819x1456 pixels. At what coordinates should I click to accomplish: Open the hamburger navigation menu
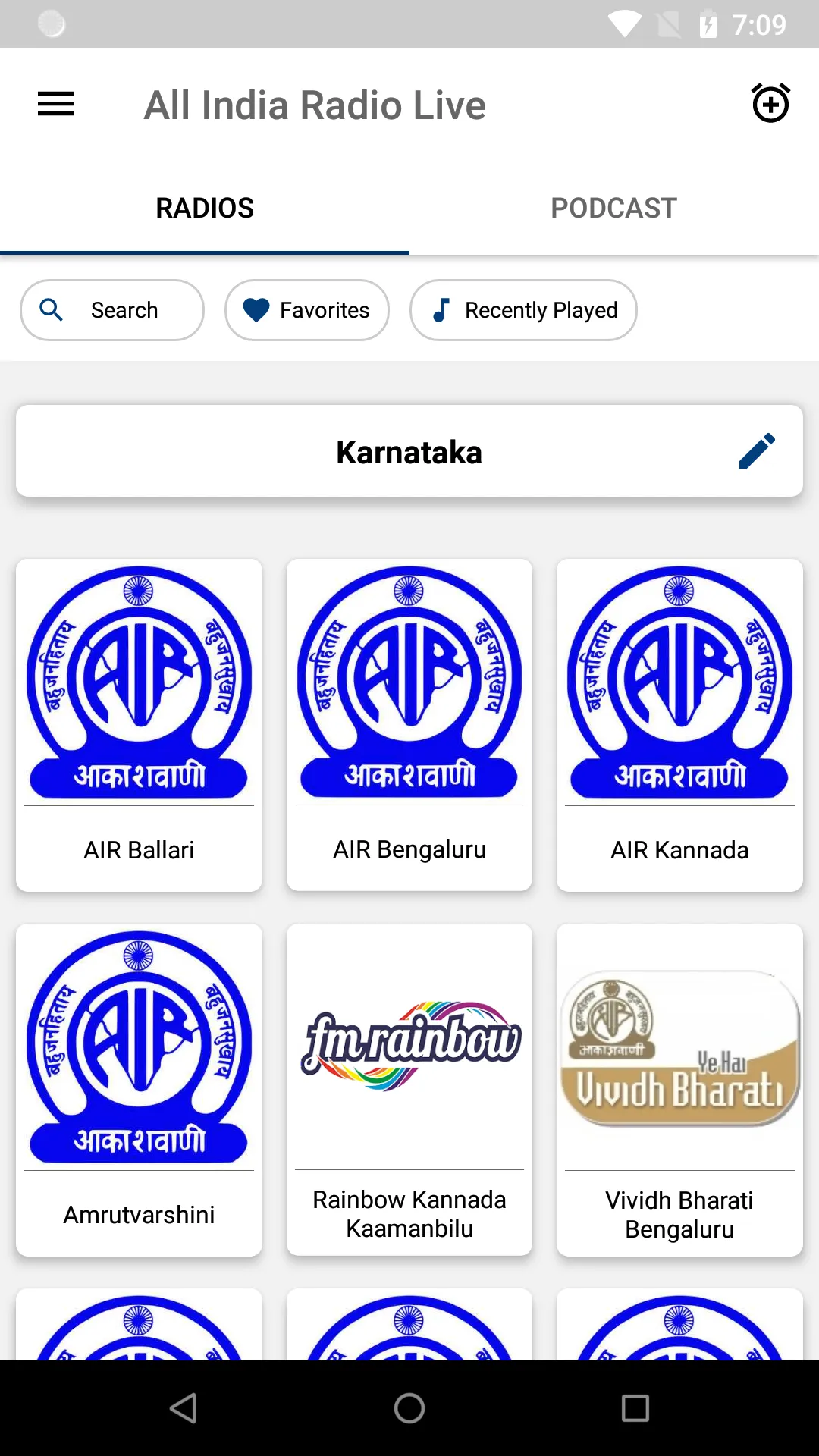click(56, 104)
